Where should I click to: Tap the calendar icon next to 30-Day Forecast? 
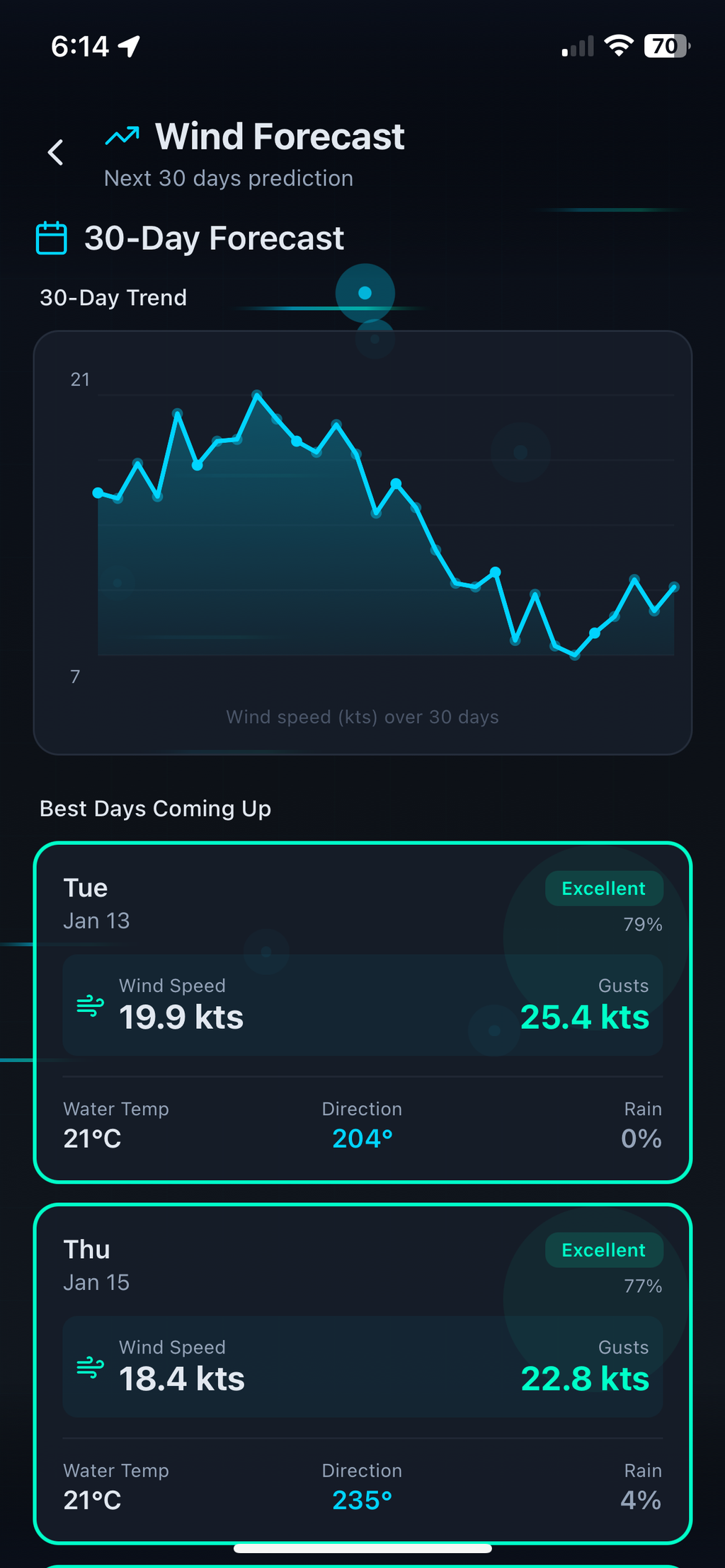point(52,238)
